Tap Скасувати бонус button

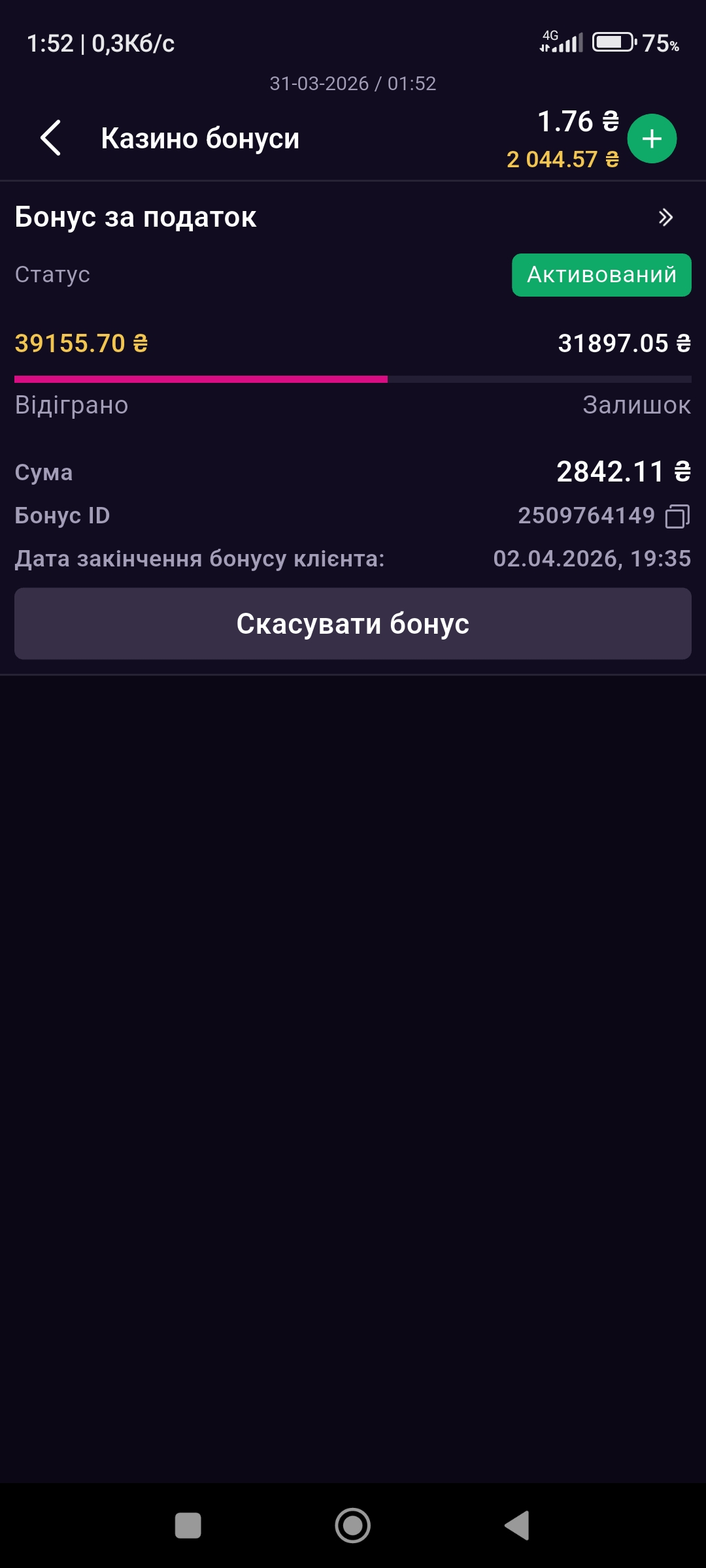click(353, 624)
